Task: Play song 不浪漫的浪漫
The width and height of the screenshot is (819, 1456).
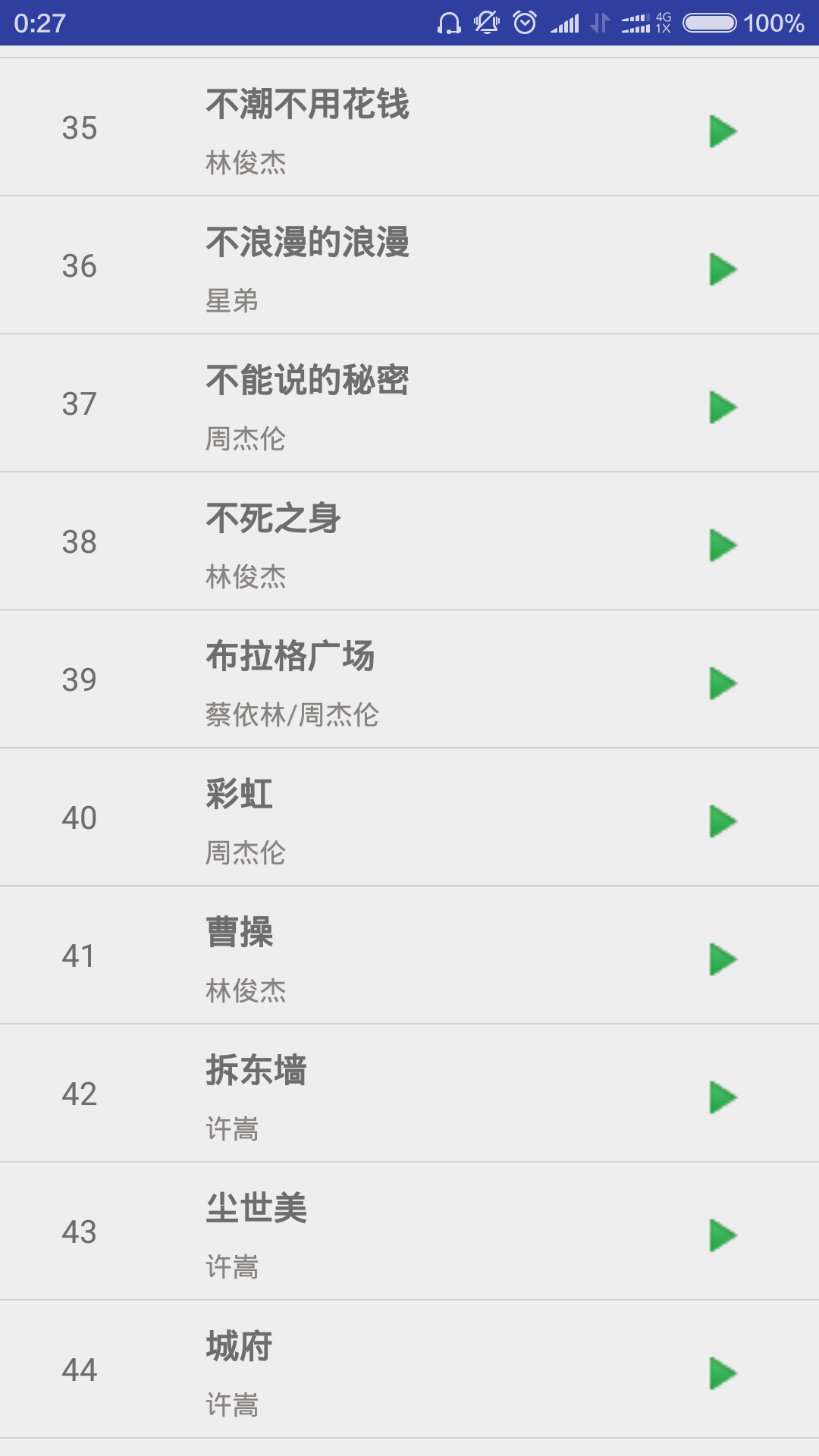Action: [723, 269]
